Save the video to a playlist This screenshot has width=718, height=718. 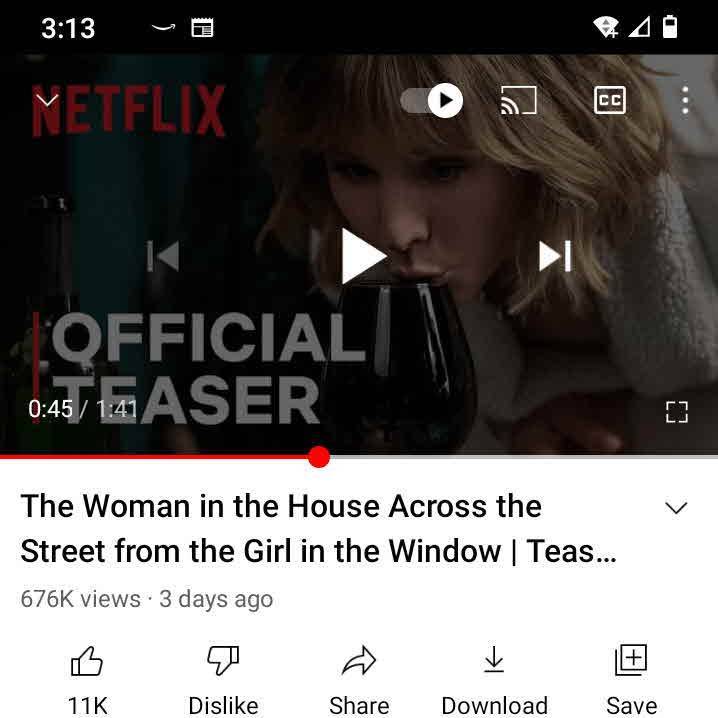[631, 675]
